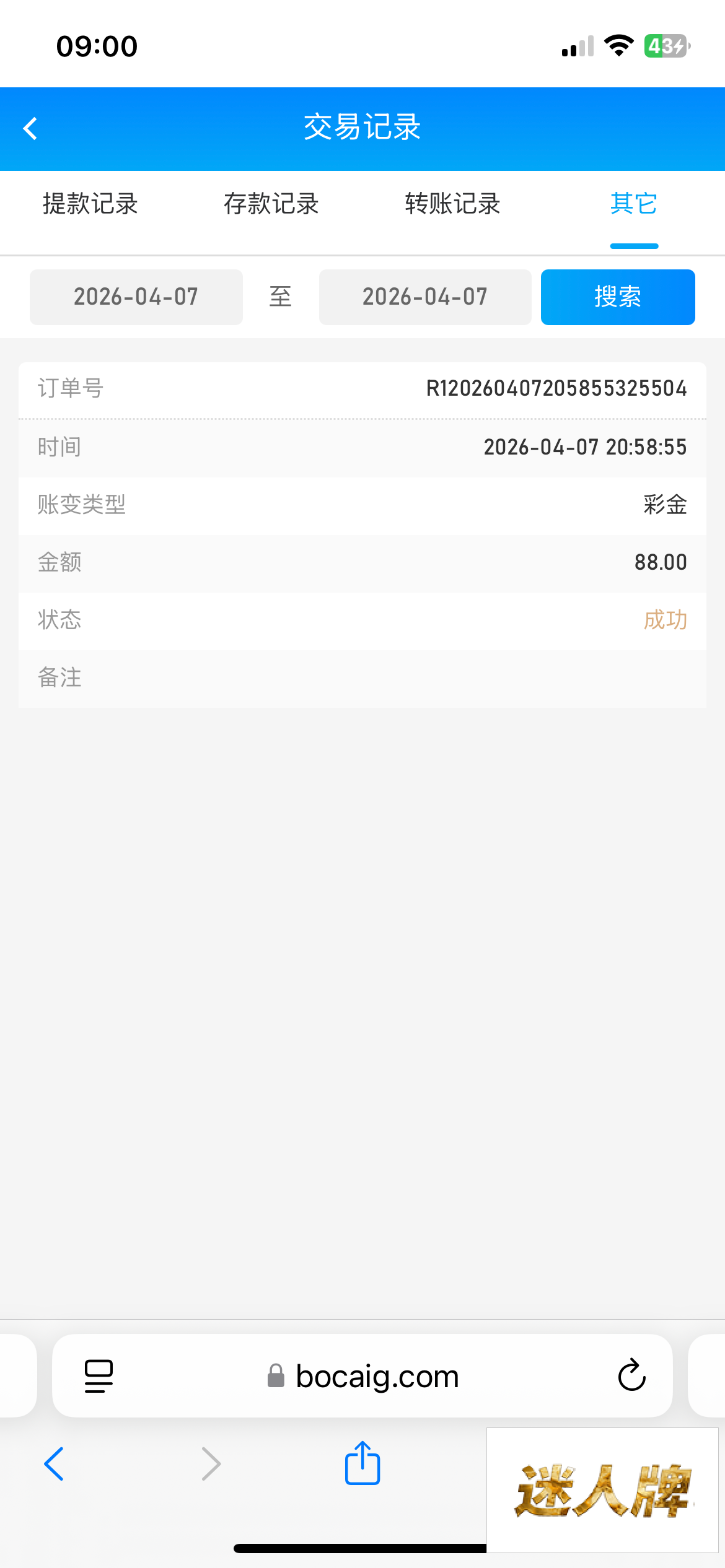Reload the bocaig.com page

tap(631, 1375)
